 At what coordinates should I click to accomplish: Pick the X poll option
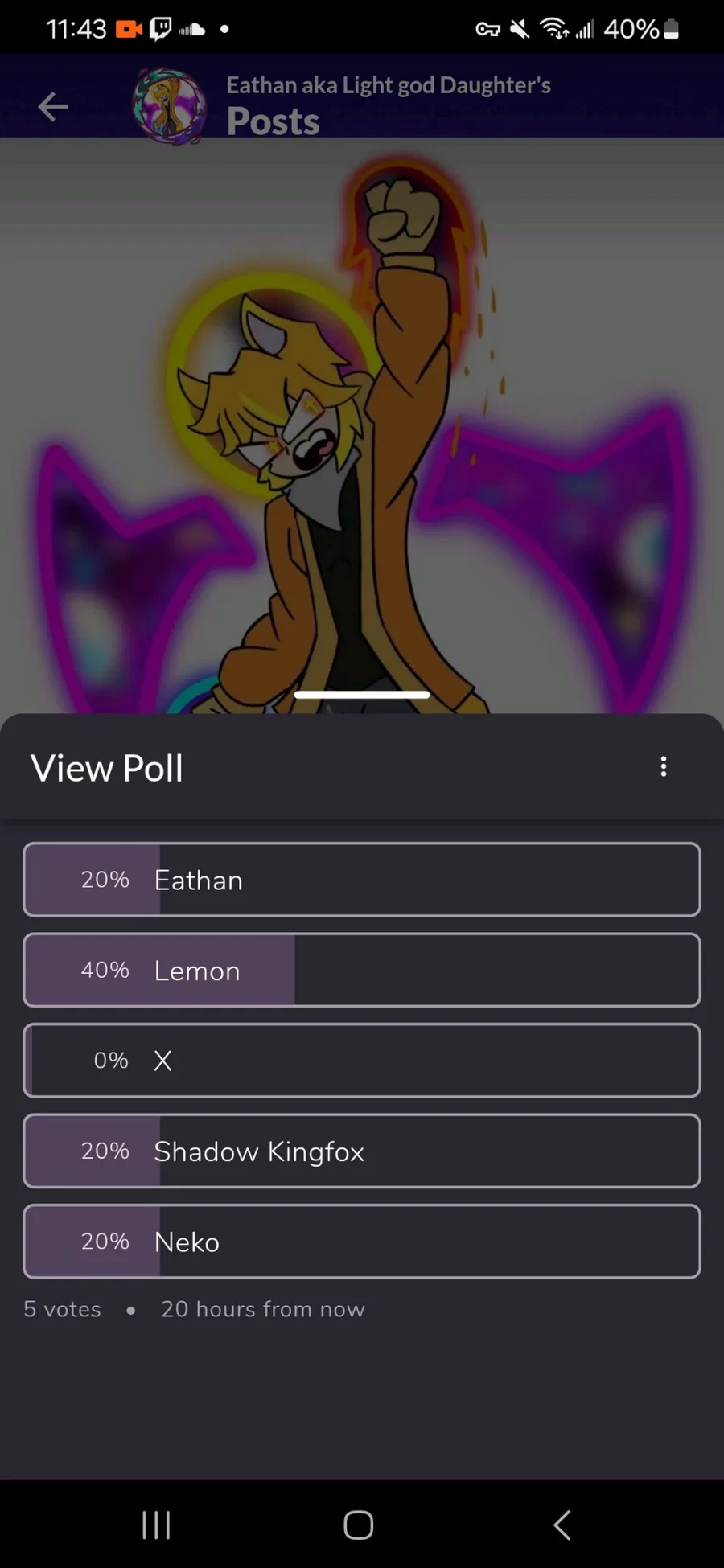[x=362, y=1060]
